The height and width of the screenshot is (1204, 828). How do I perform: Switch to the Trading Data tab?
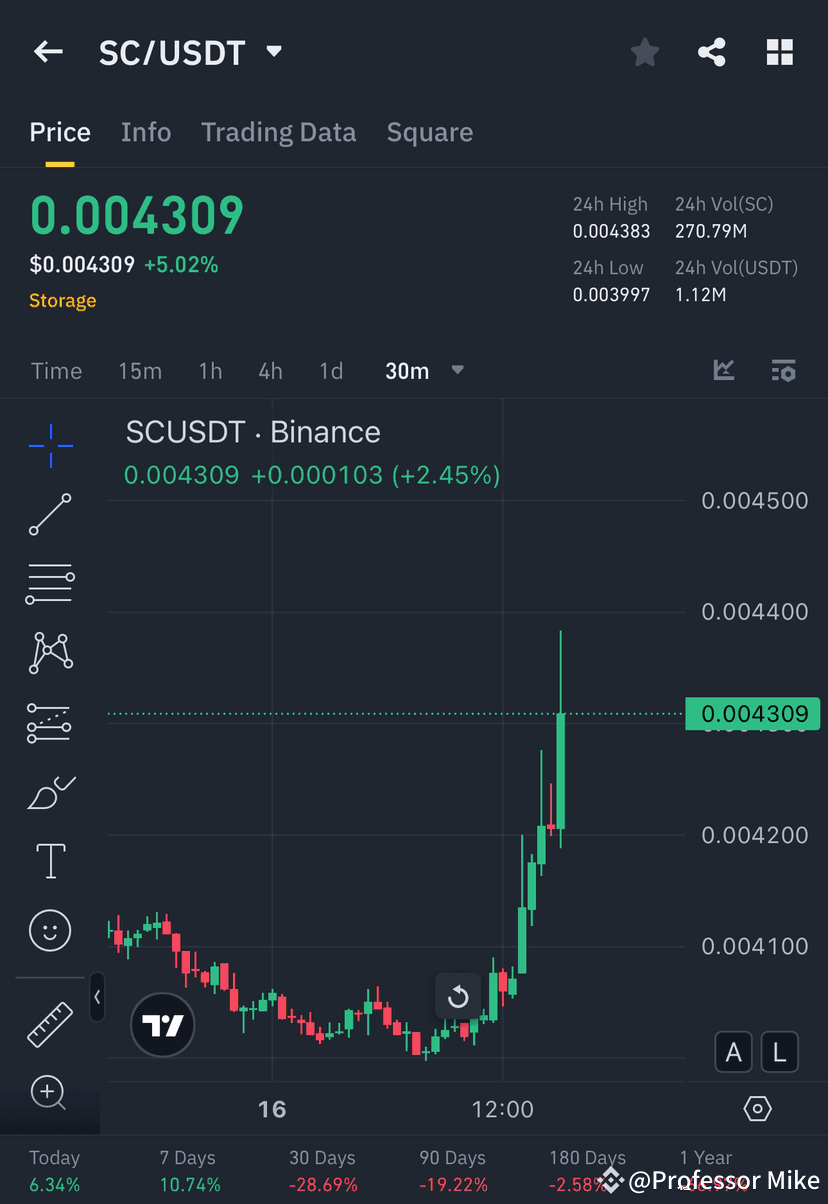pos(278,132)
